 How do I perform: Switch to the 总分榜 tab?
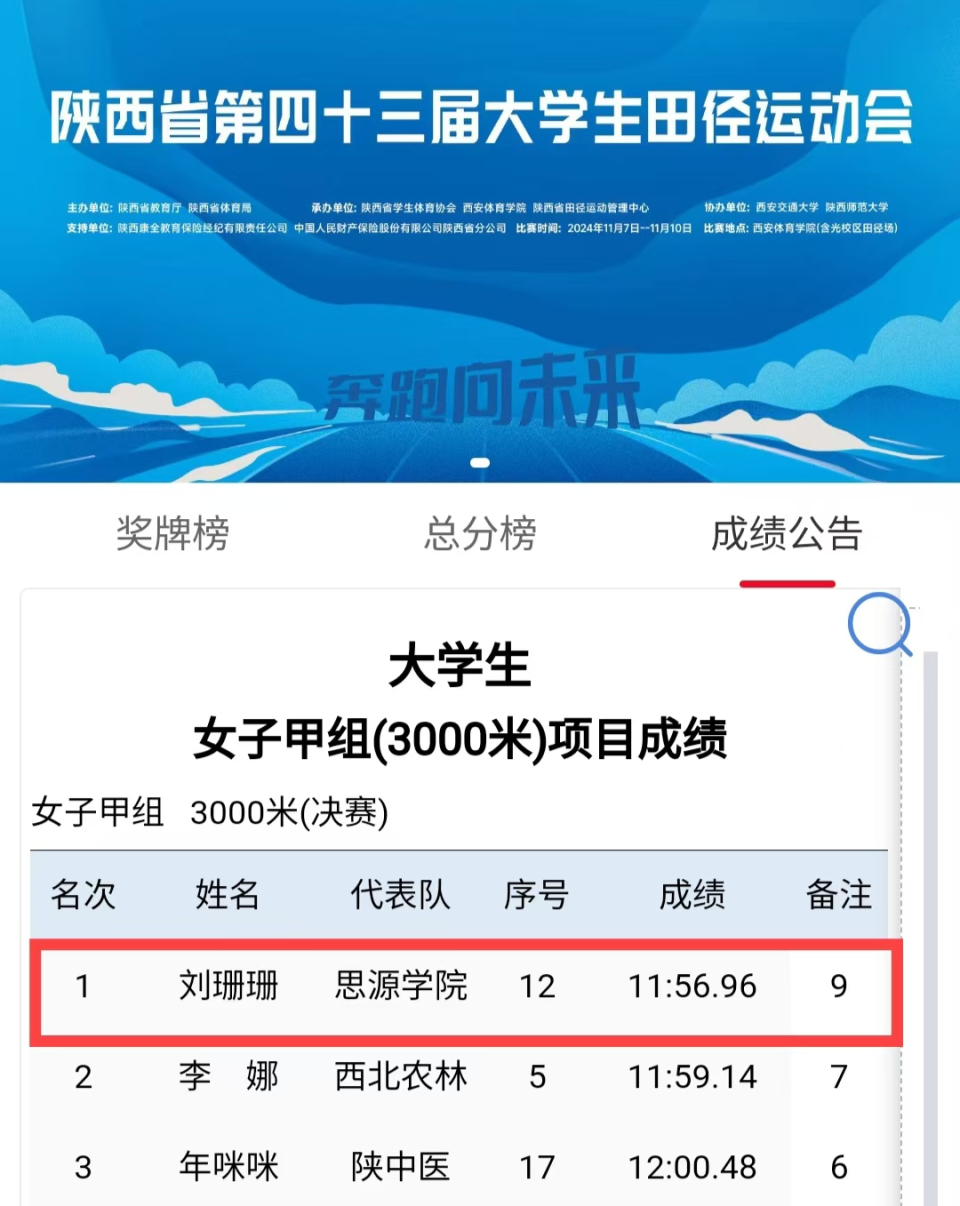pyautogui.click(x=480, y=533)
